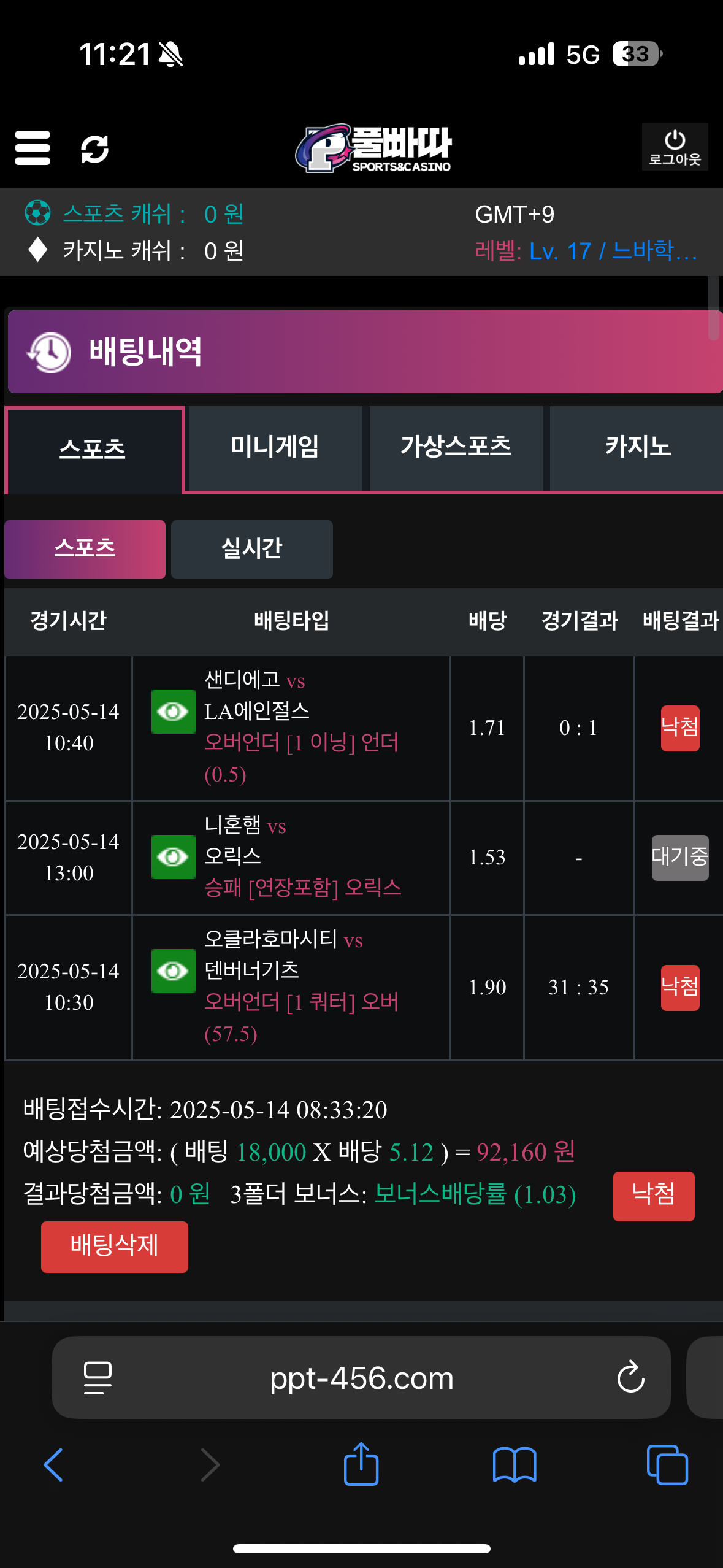Switch to the 카지노 tab
The width and height of the screenshot is (723, 1568).
[637, 447]
